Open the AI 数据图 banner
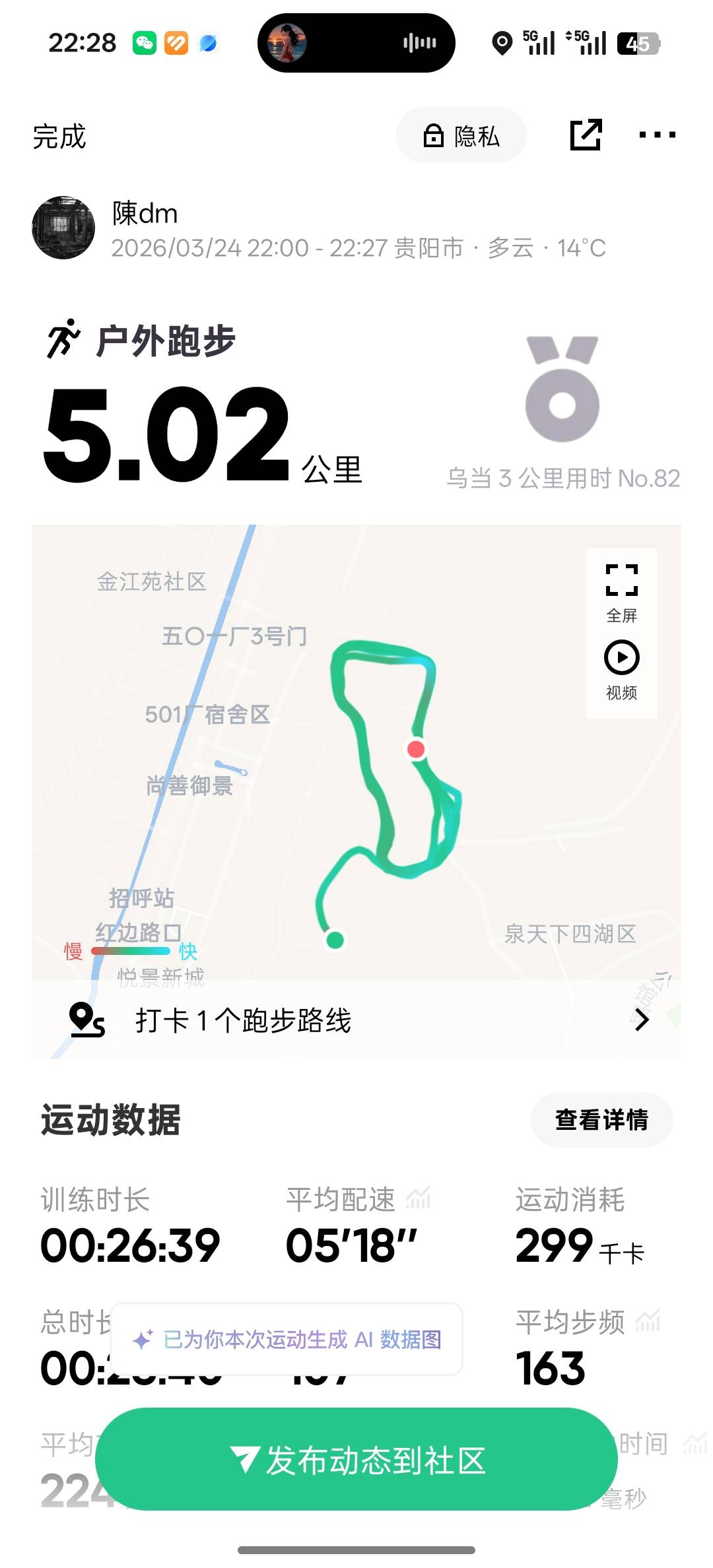This screenshot has width=713, height=1568. [287, 1339]
